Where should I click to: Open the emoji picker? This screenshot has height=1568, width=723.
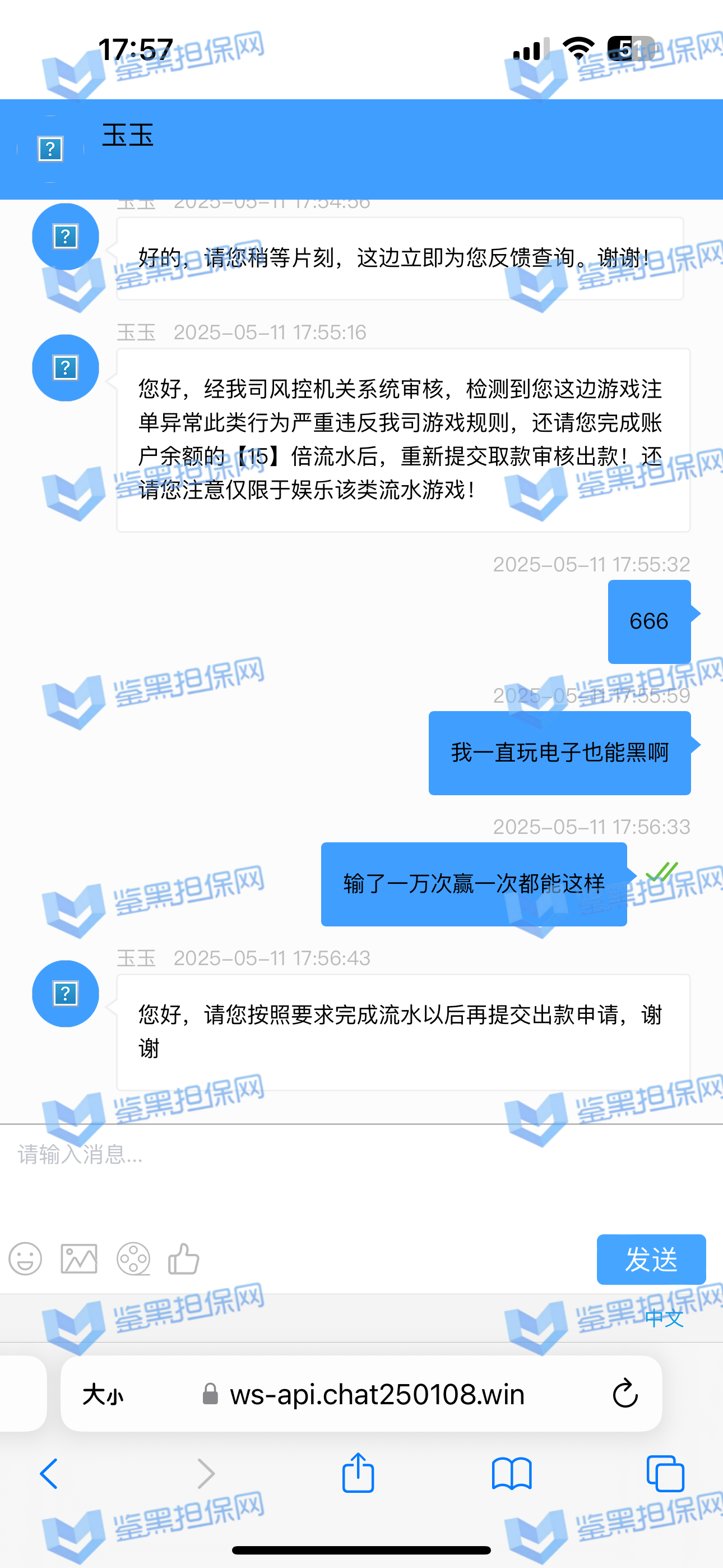click(x=26, y=1259)
